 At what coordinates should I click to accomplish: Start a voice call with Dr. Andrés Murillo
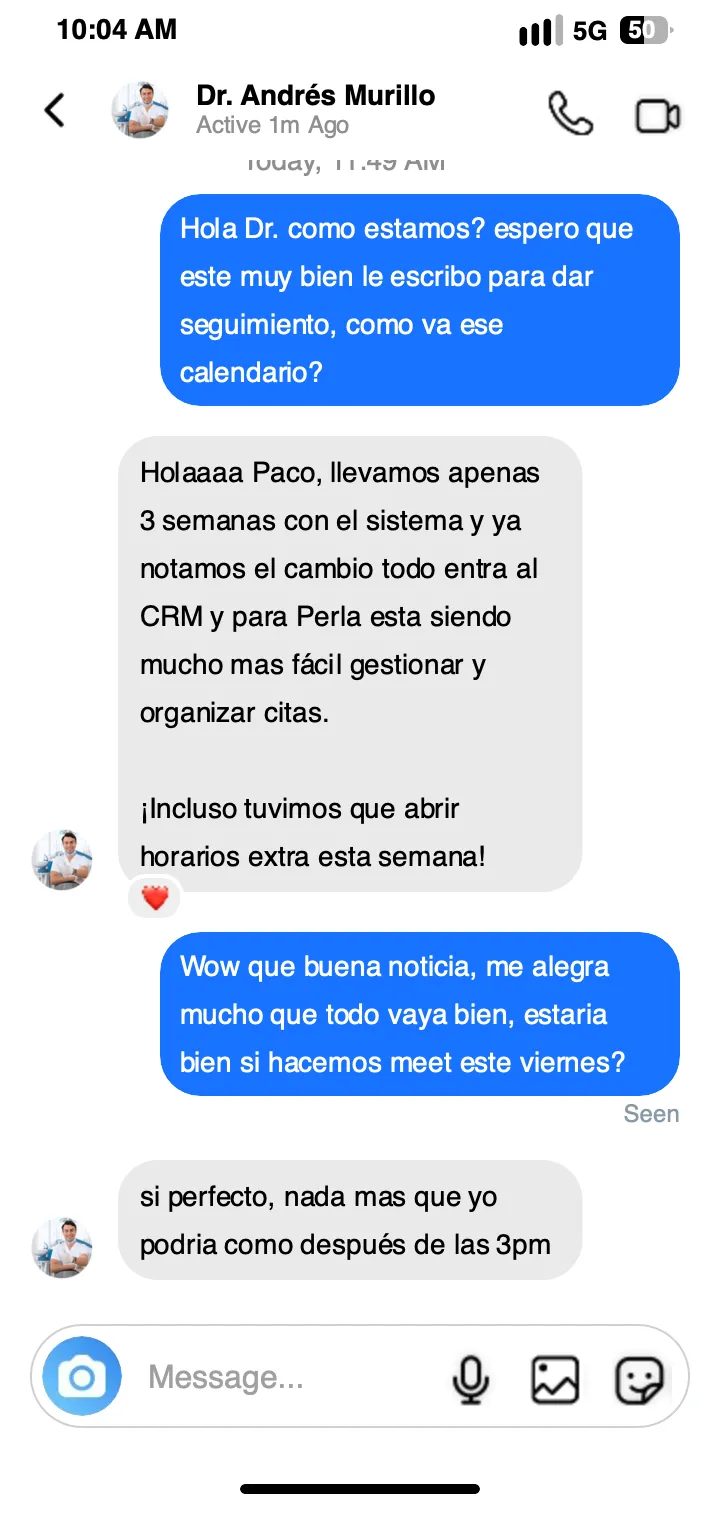(x=570, y=113)
